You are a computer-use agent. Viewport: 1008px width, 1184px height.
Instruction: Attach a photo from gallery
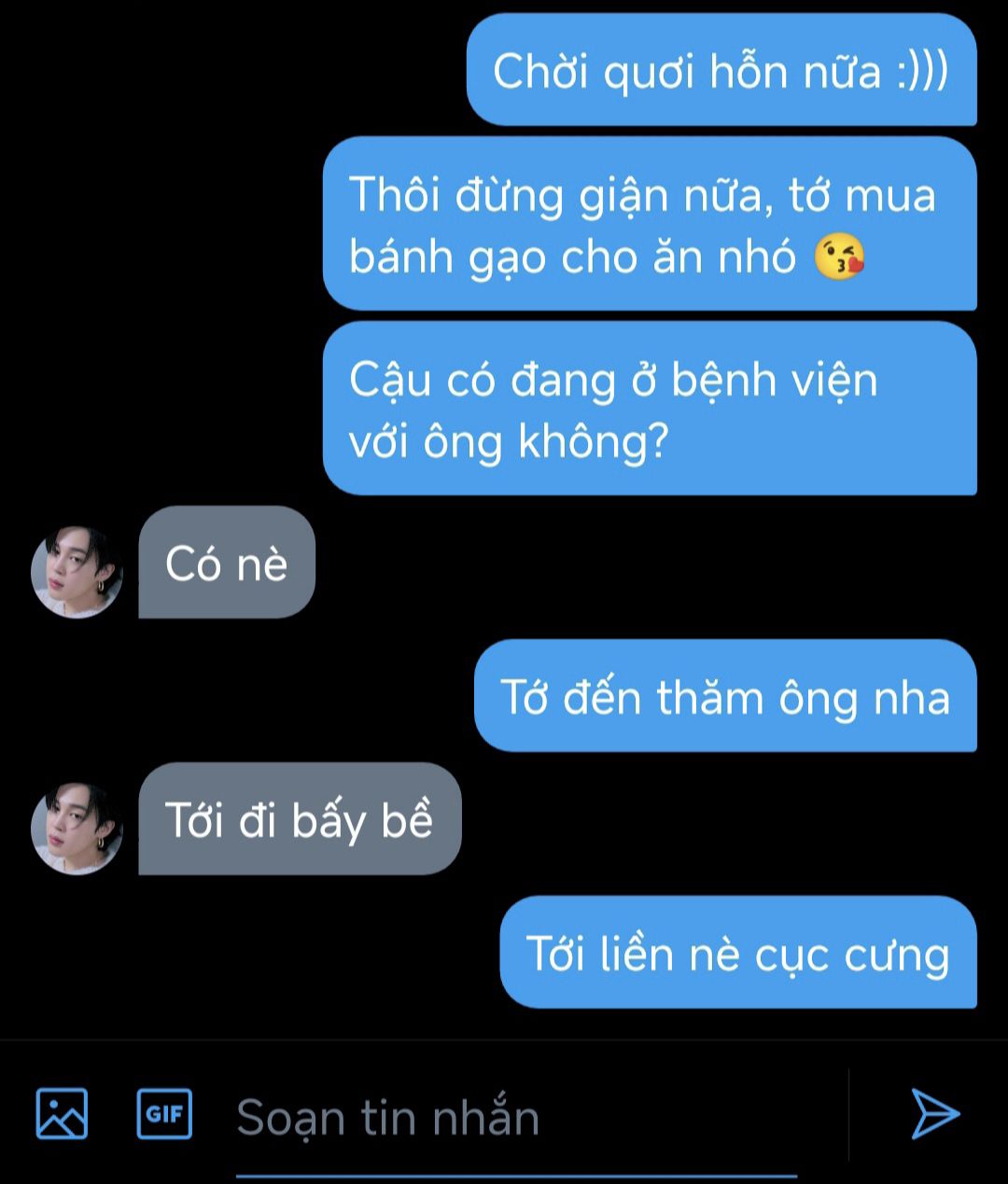(x=62, y=1113)
